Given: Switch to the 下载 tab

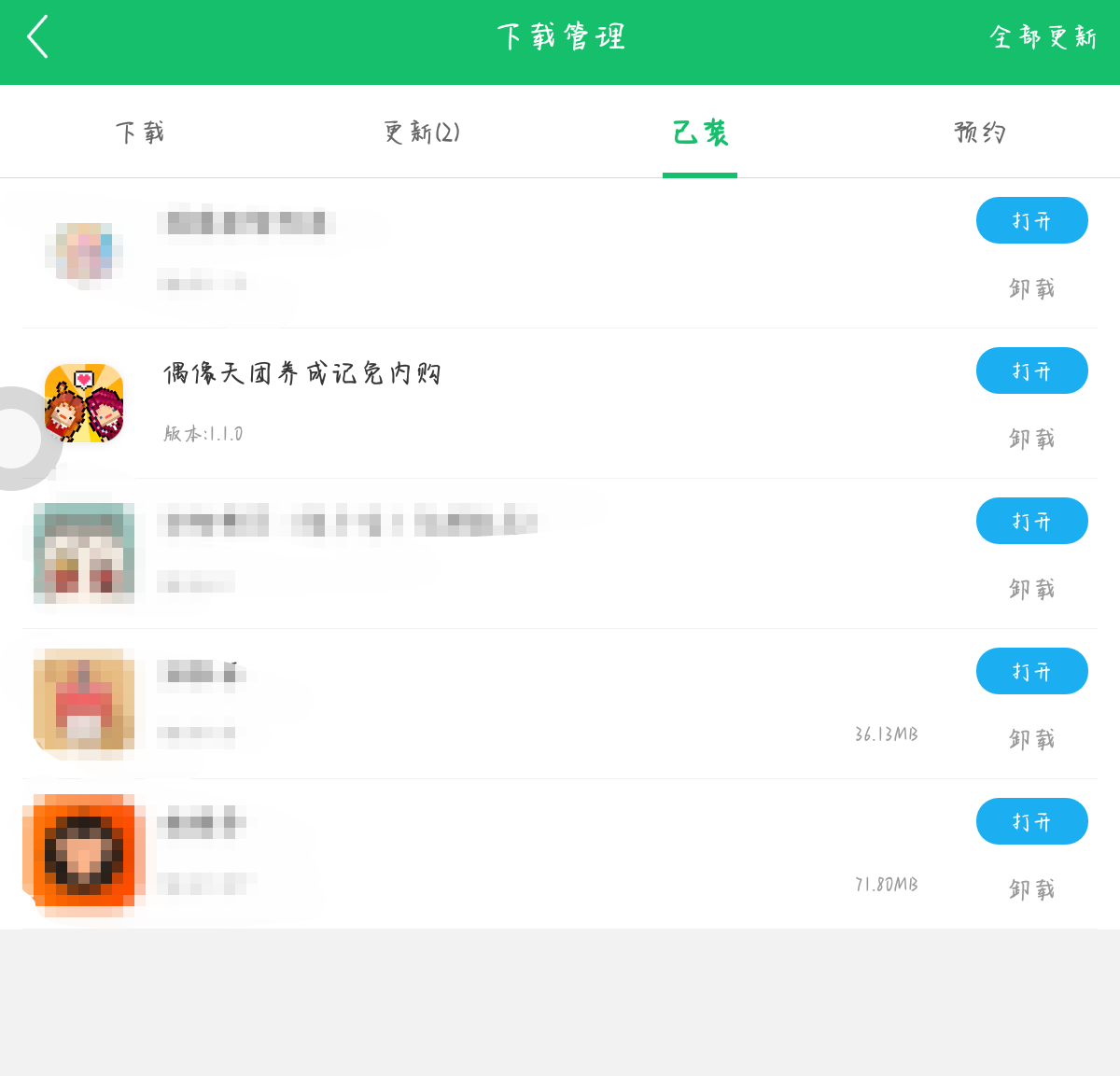Looking at the screenshot, I should [140, 133].
